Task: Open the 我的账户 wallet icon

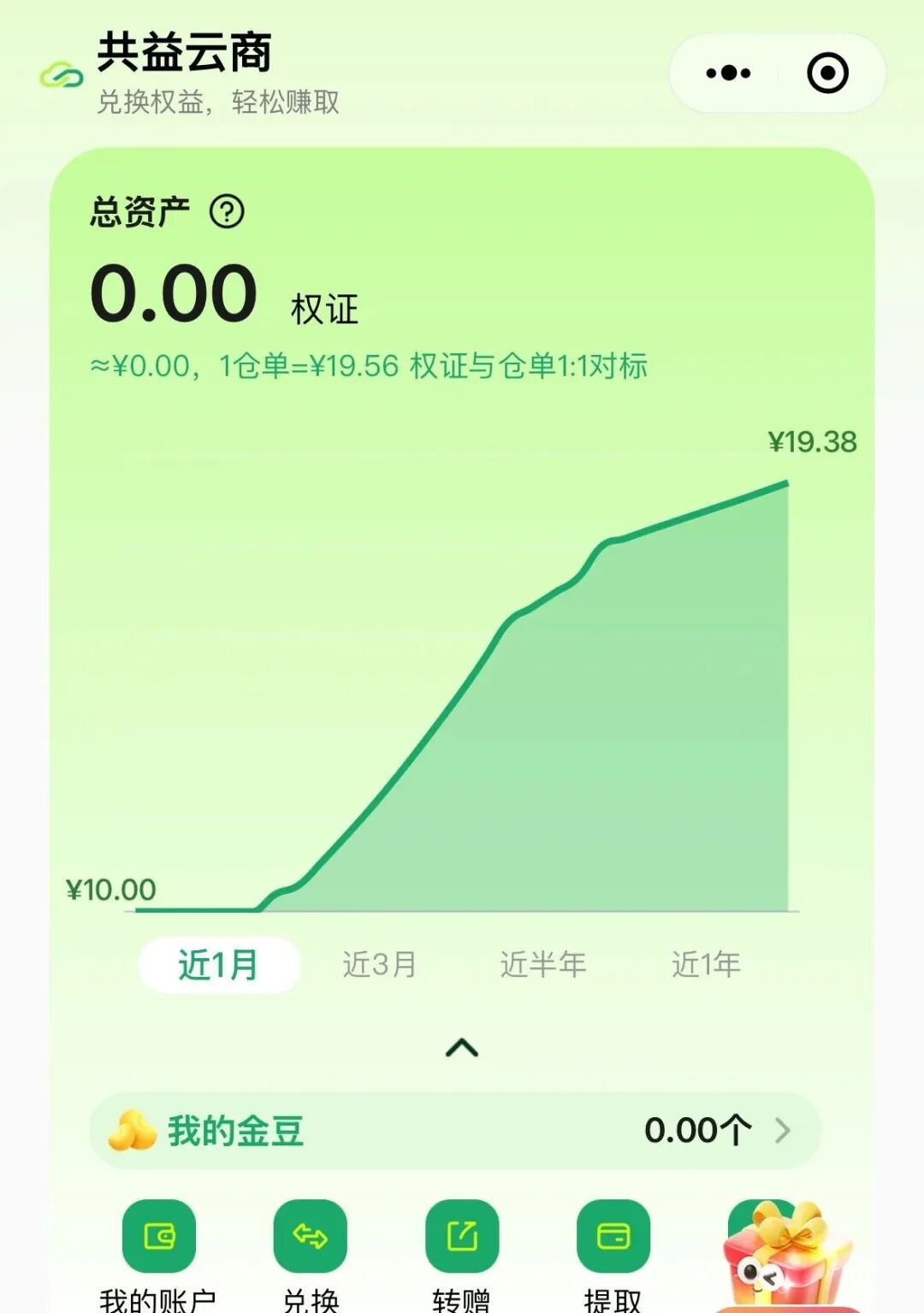Action: 159,1237
